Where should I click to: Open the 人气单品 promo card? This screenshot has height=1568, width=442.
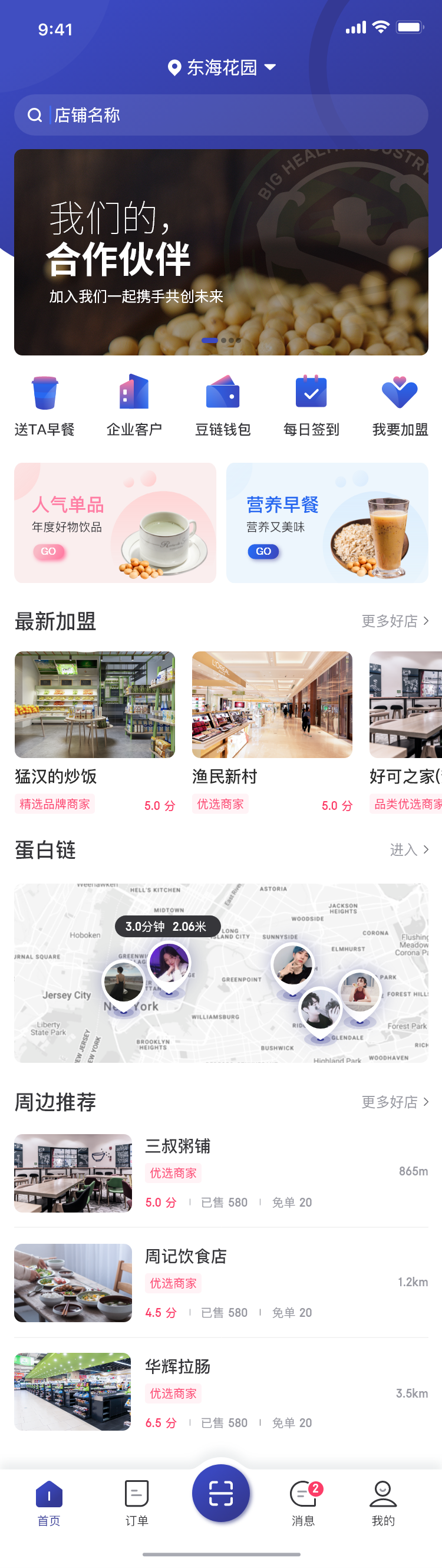point(115,522)
